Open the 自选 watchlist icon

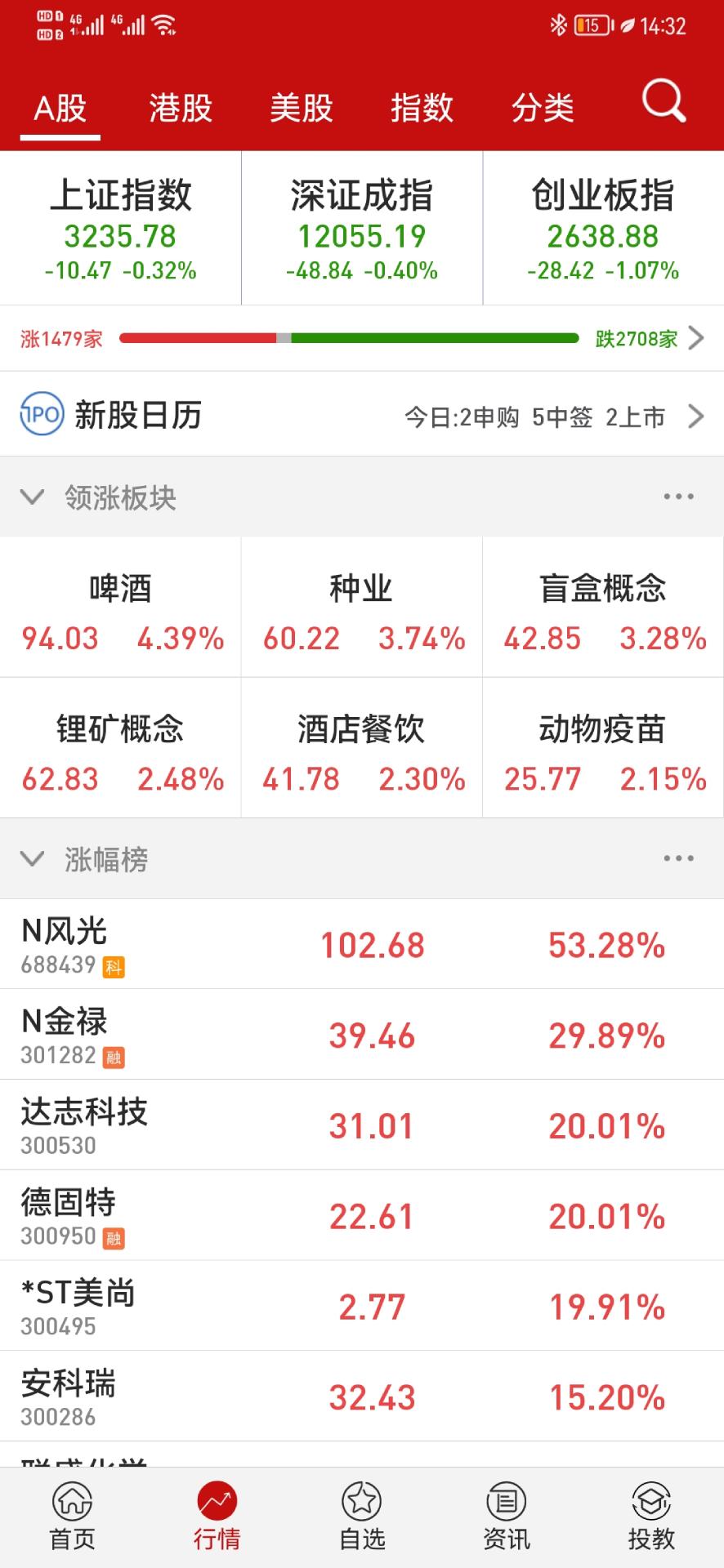click(362, 1515)
